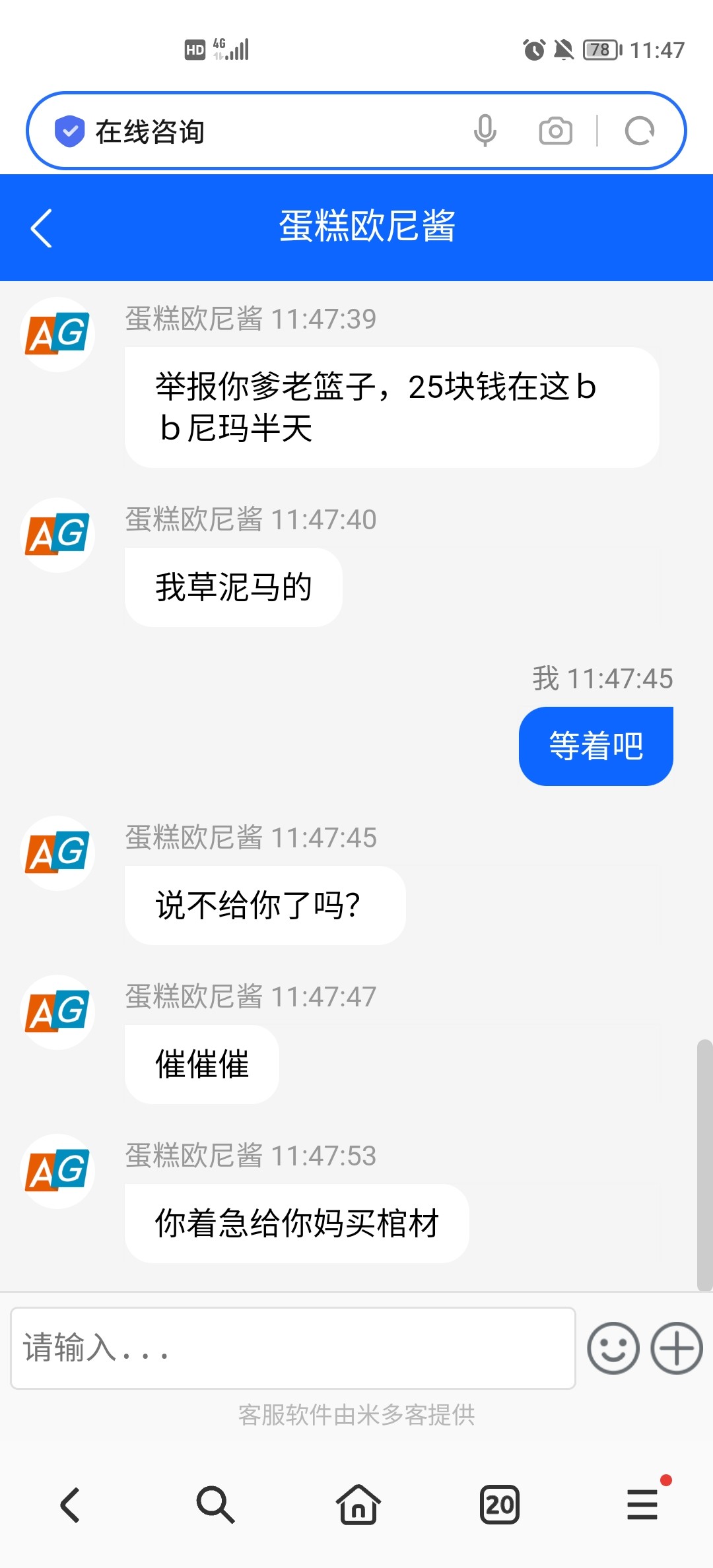Image resolution: width=713 pixels, height=1568 pixels.
Task: Open camera search in the address bar
Action: coord(555,131)
